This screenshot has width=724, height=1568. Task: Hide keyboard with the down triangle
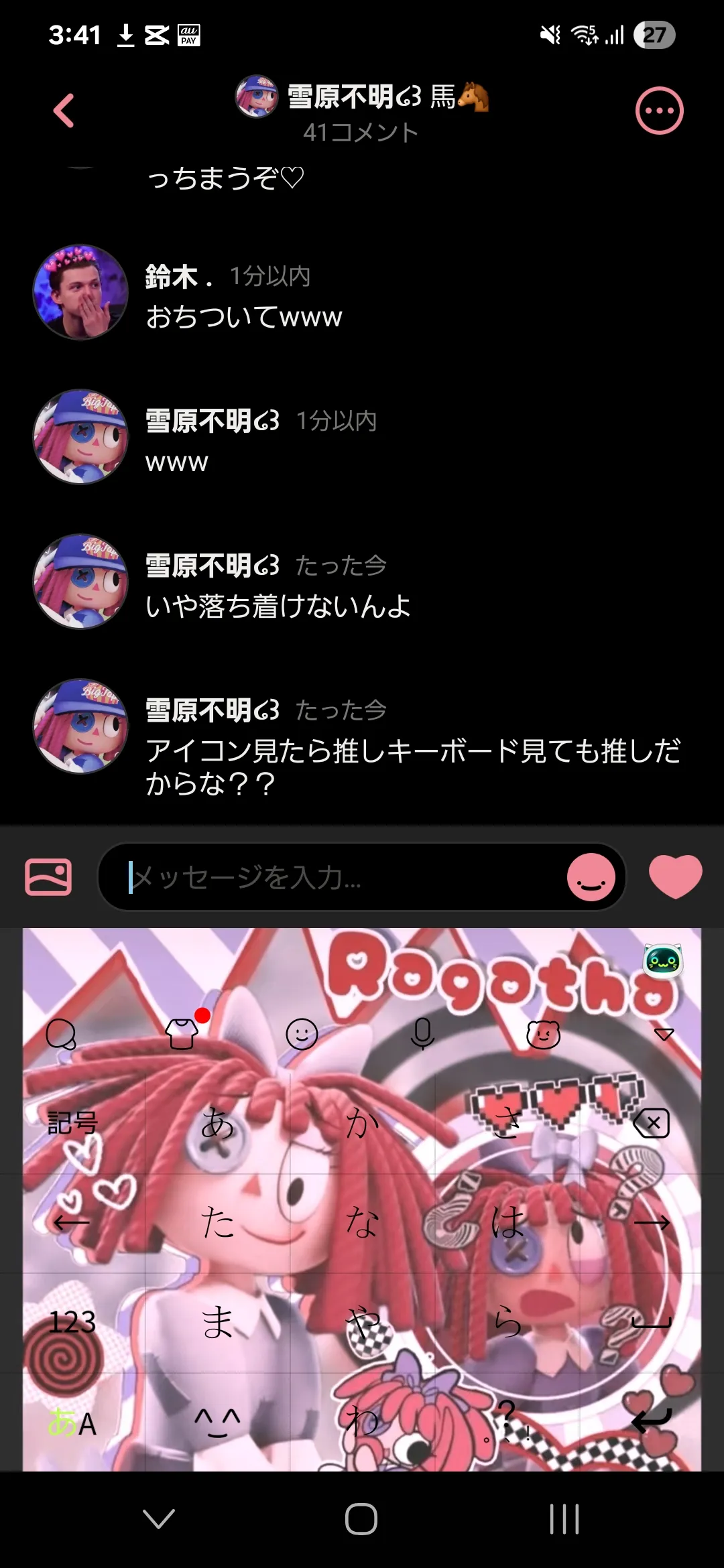pos(664,1034)
